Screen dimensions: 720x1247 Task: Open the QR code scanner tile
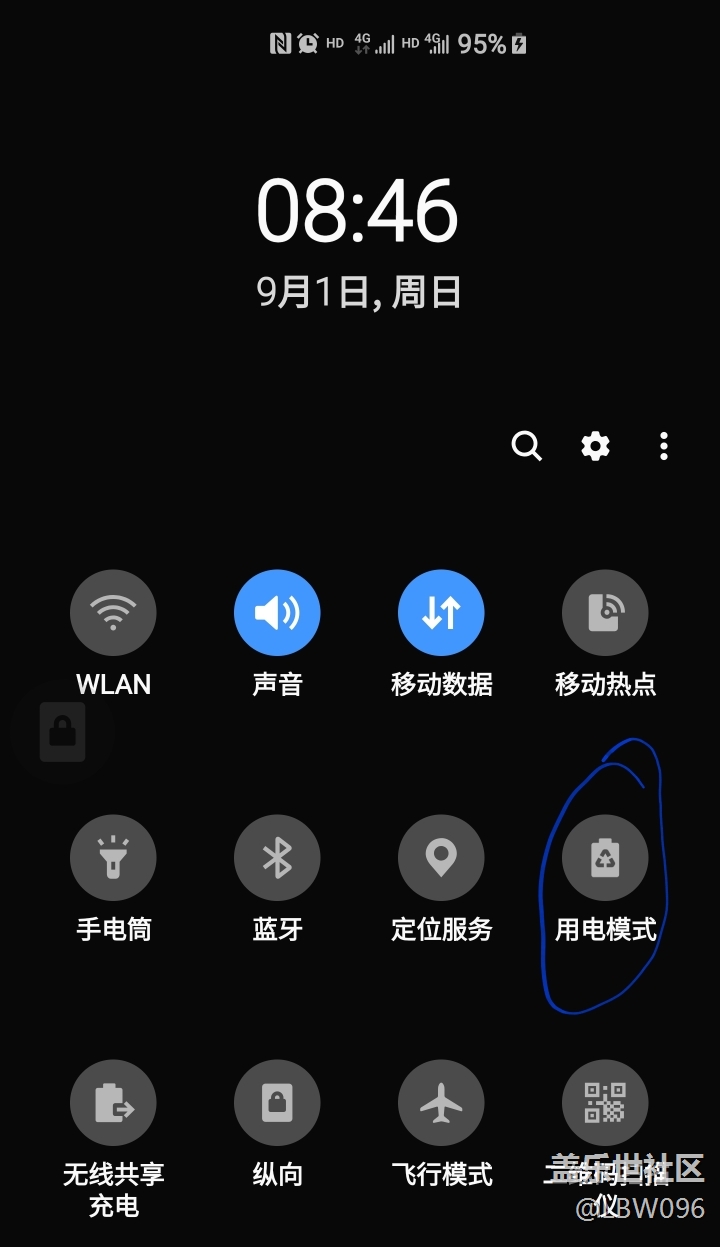[x=605, y=1103]
